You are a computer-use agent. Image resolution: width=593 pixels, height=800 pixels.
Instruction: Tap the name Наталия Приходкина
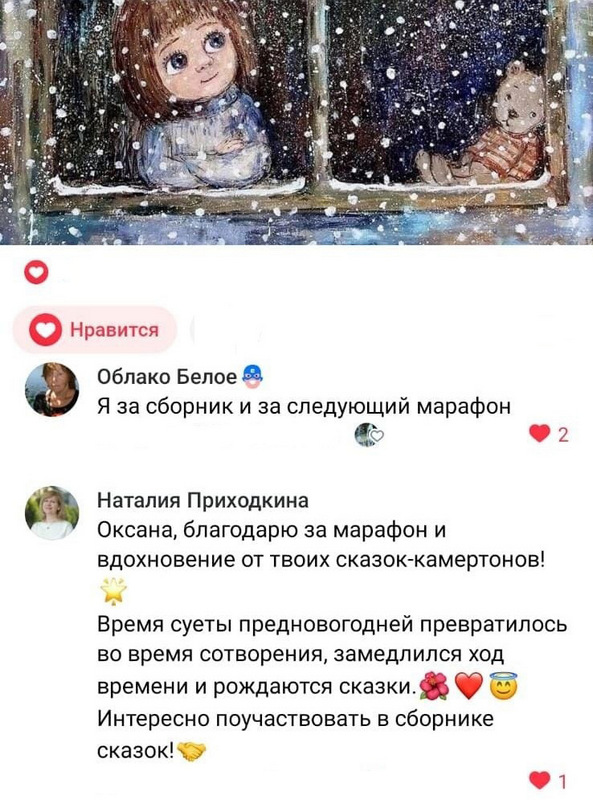(203, 501)
